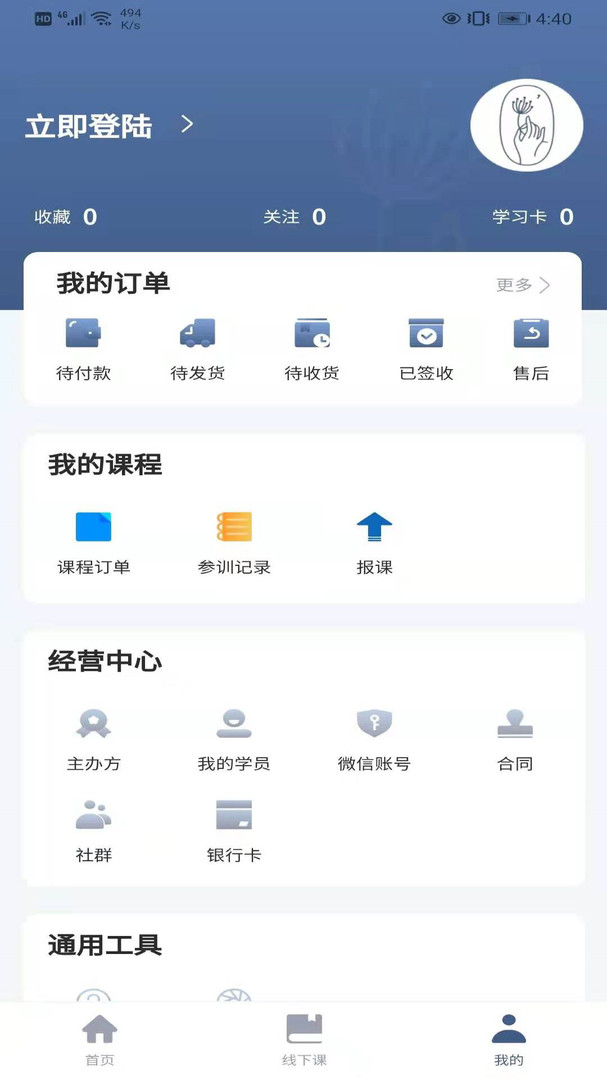
Task: Open the profile avatar picture
Action: 526,125
